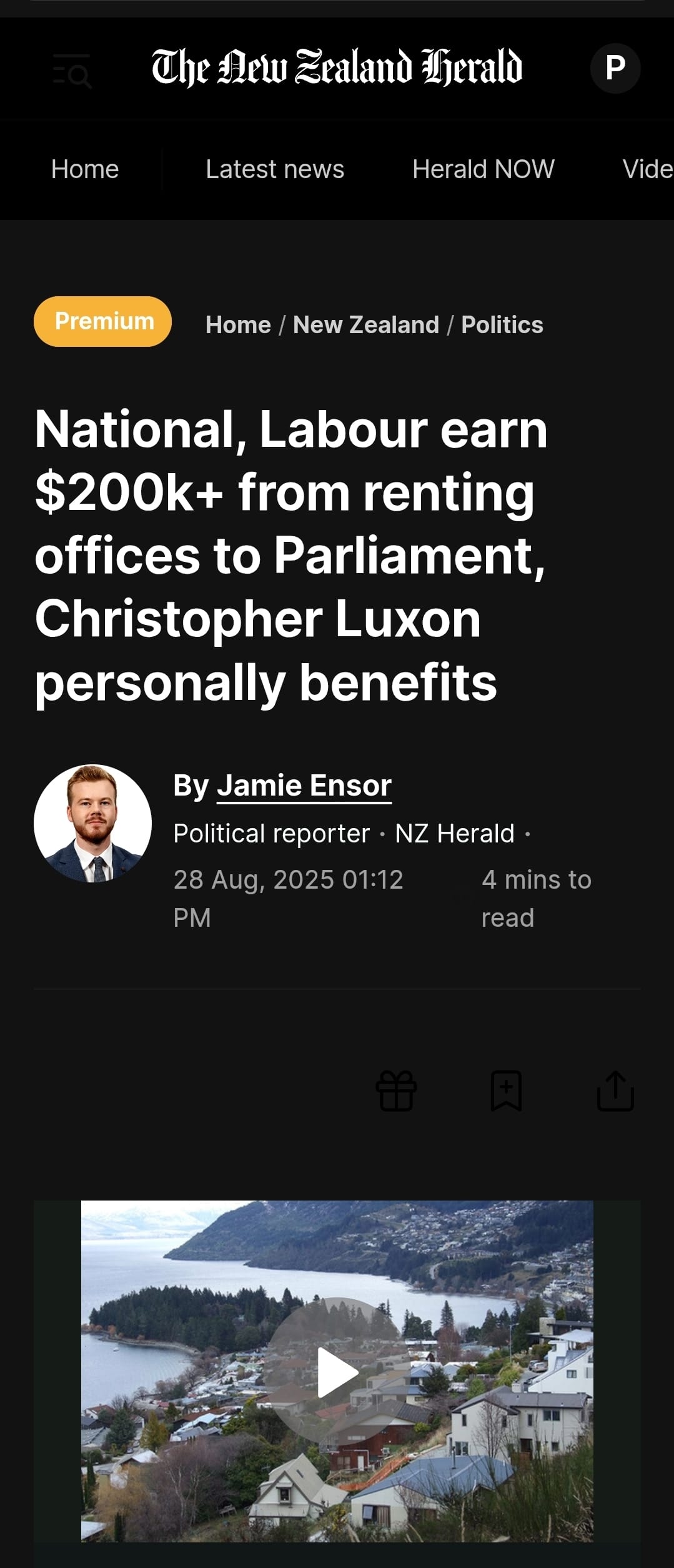This screenshot has width=674, height=1568.
Task: Share this article
Action: (615, 1091)
